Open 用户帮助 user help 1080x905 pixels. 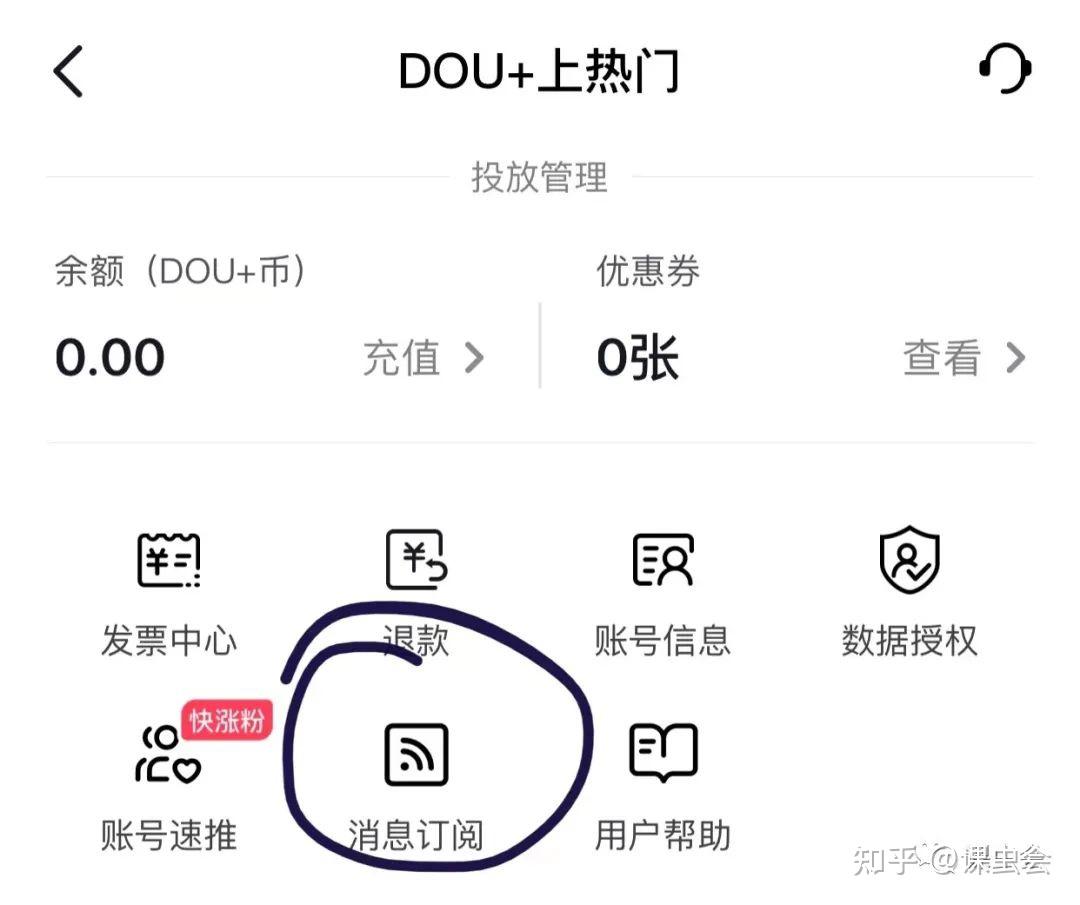click(663, 785)
